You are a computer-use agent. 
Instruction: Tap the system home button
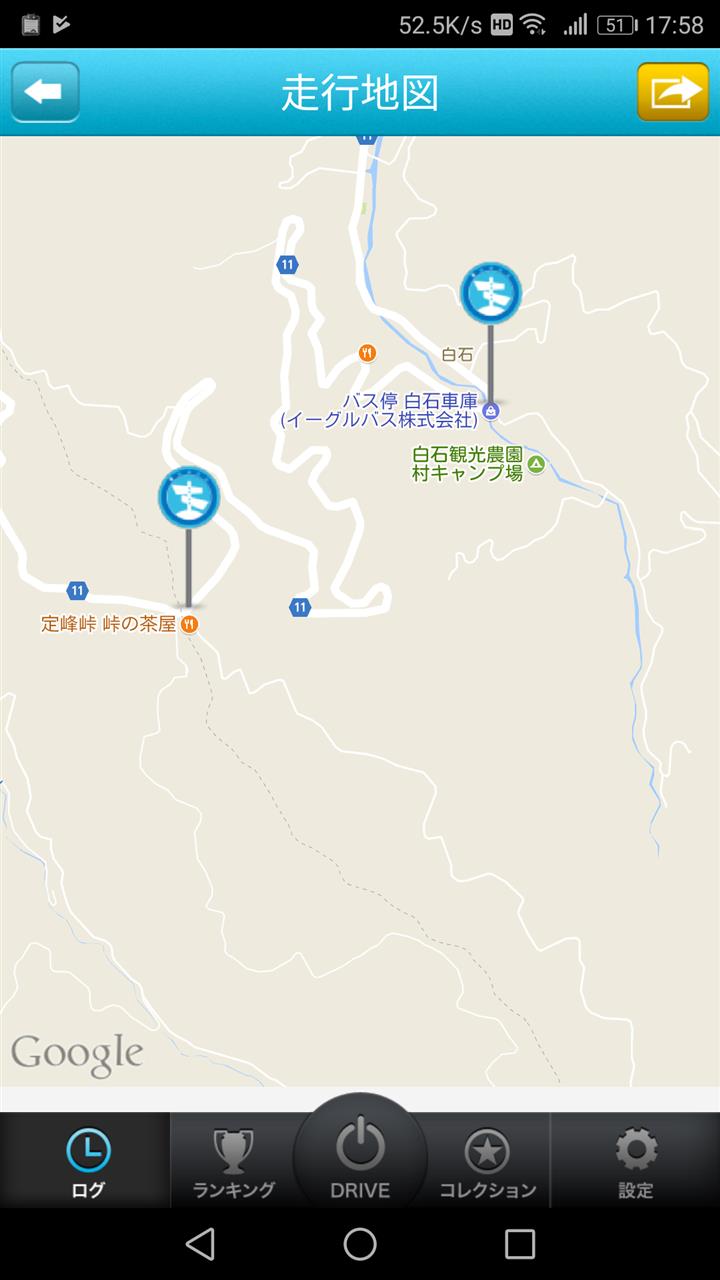[x=360, y=1244]
